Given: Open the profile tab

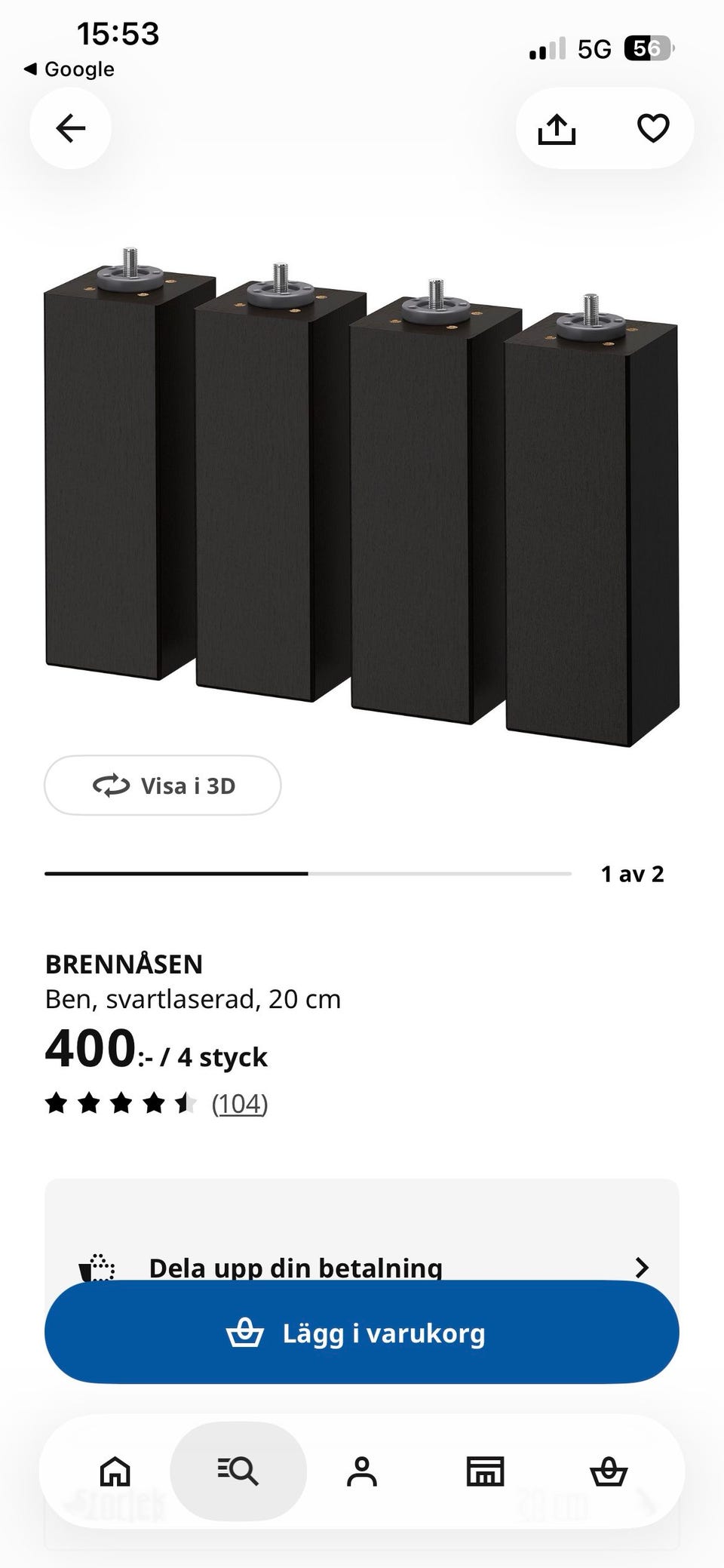Looking at the screenshot, I should tap(362, 1471).
